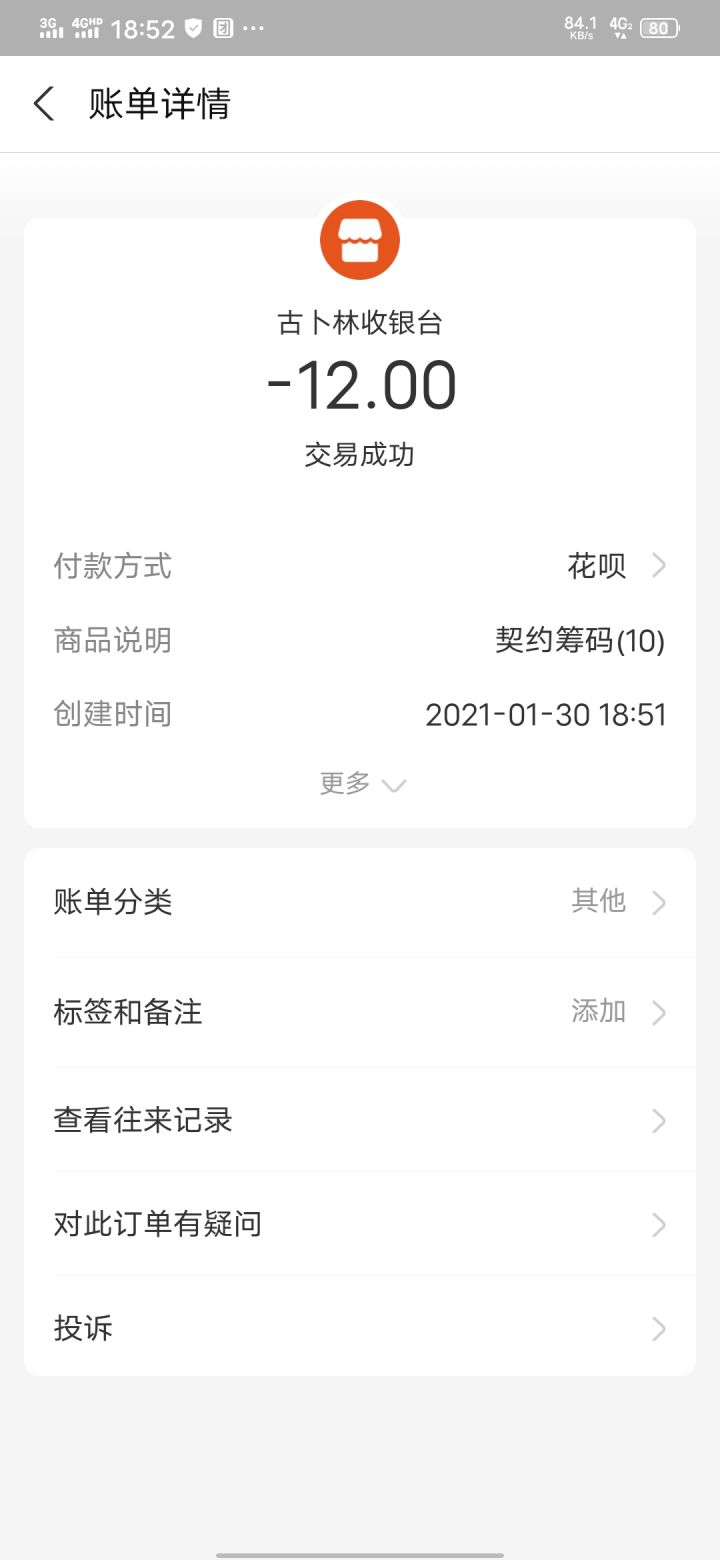Click the back arrow to leave bill details
Viewport: 720px width, 1560px height.
[42, 103]
